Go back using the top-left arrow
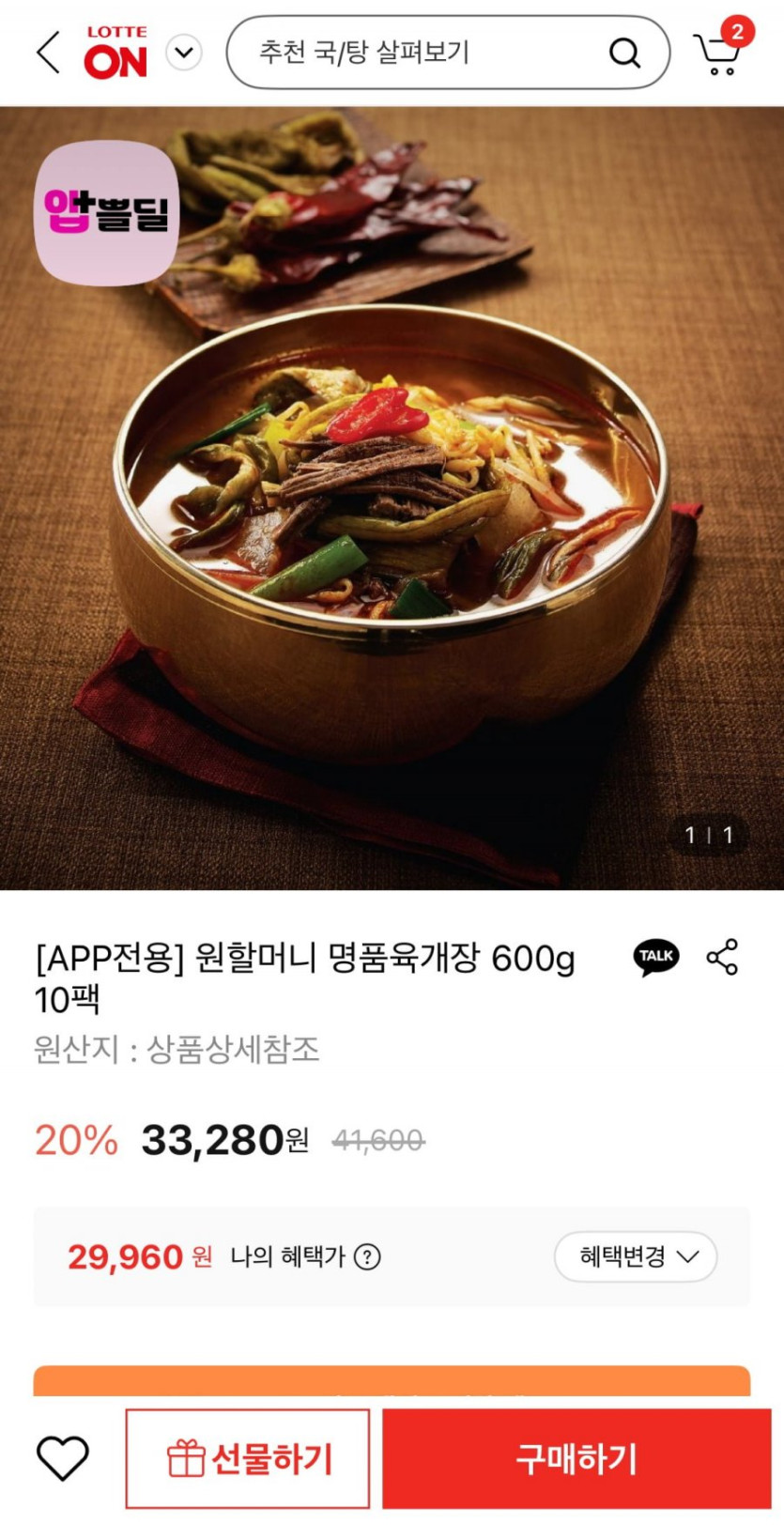784x1539 pixels. pos(48,52)
